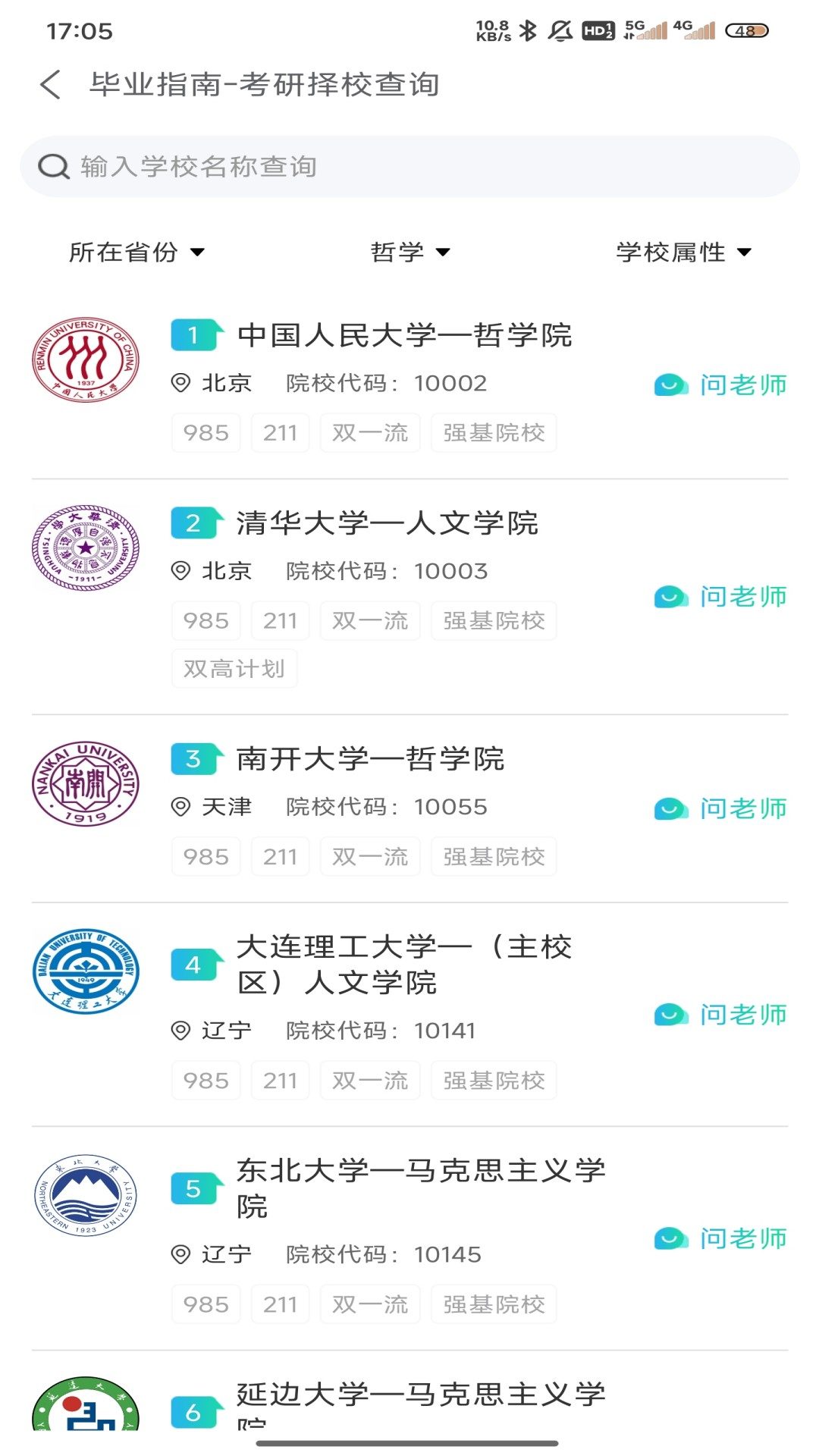Select the 985 tag on 中国人民大学
This screenshot has height=1456, width=819.
[x=205, y=432]
